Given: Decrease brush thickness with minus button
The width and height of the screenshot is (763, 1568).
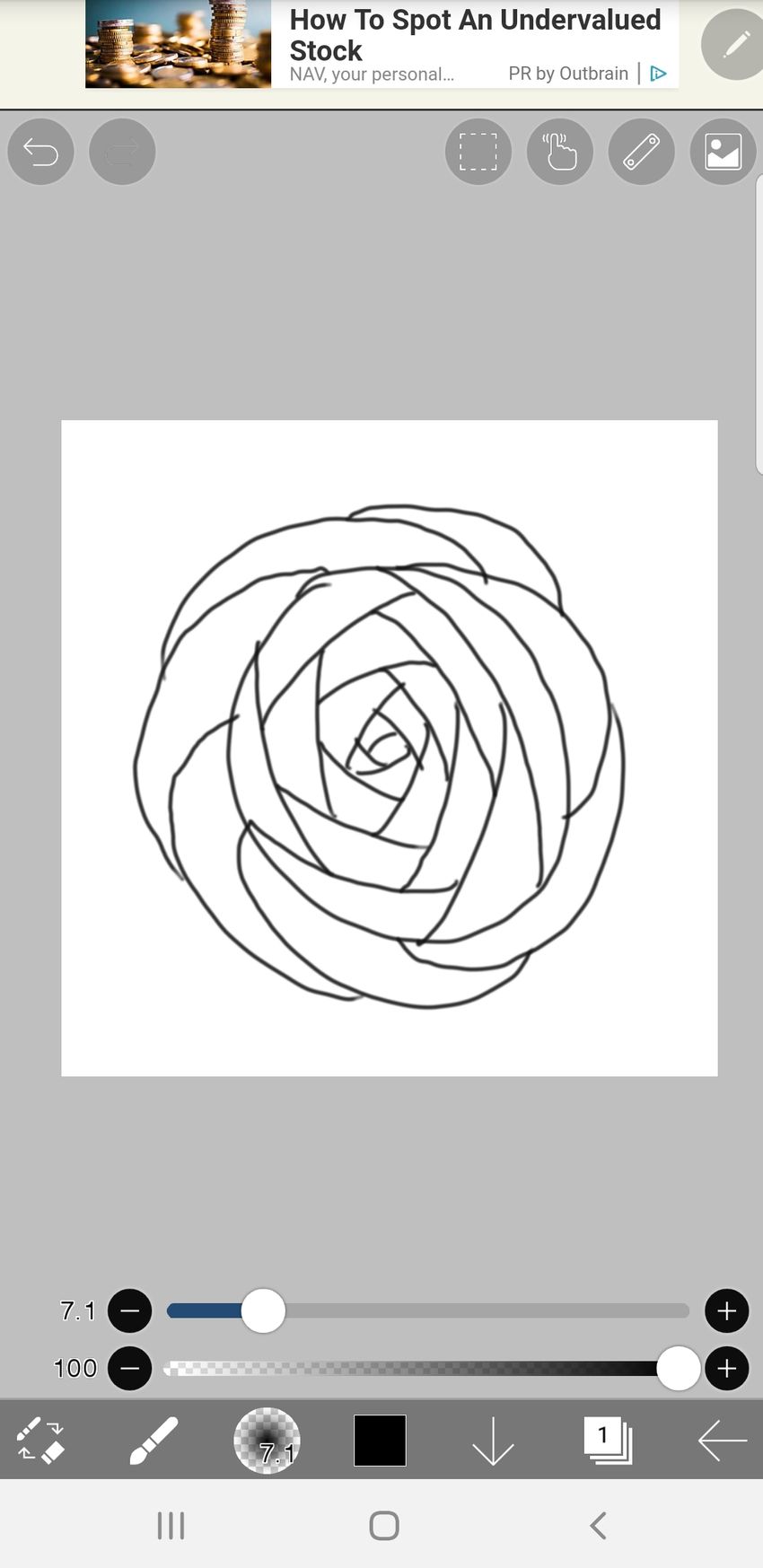Looking at the screenshot, I should [x=130, y=1311].
